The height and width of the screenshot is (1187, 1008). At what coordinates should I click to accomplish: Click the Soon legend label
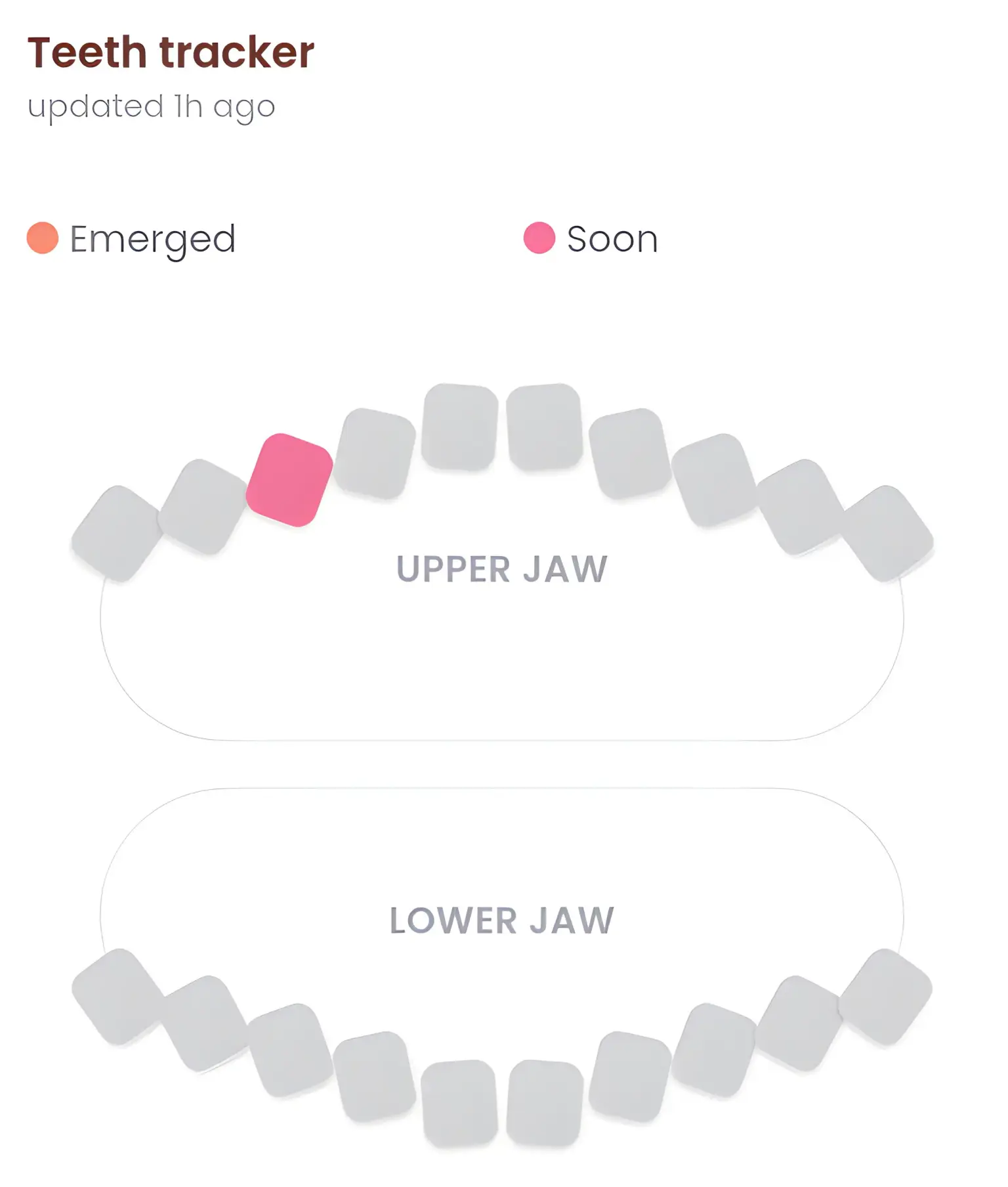612,238
